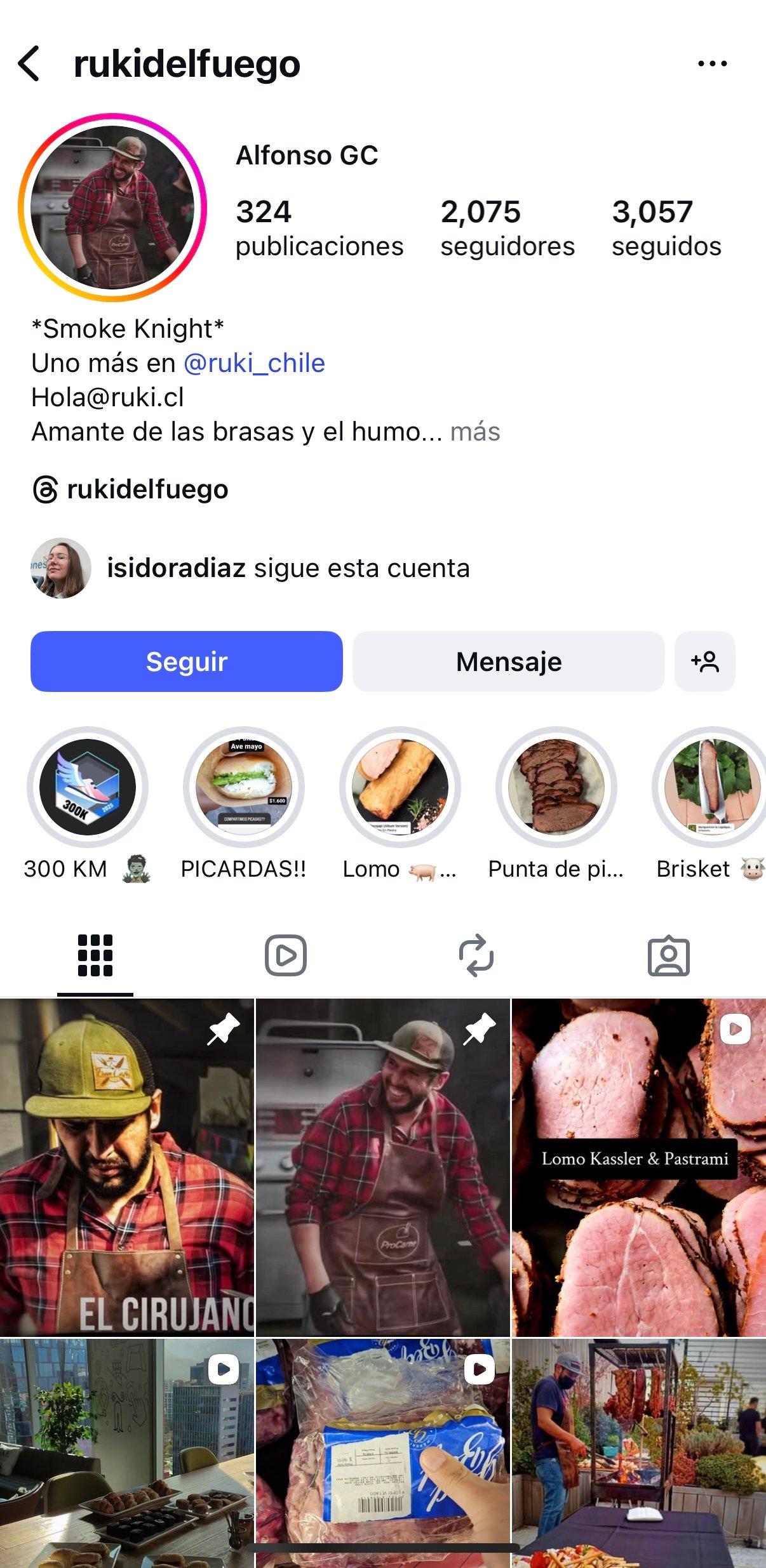This screenshot has height=1568, width=766.
Task: Open the Lomo Kassler & Pastrami reel
Action: point(638,1167)
